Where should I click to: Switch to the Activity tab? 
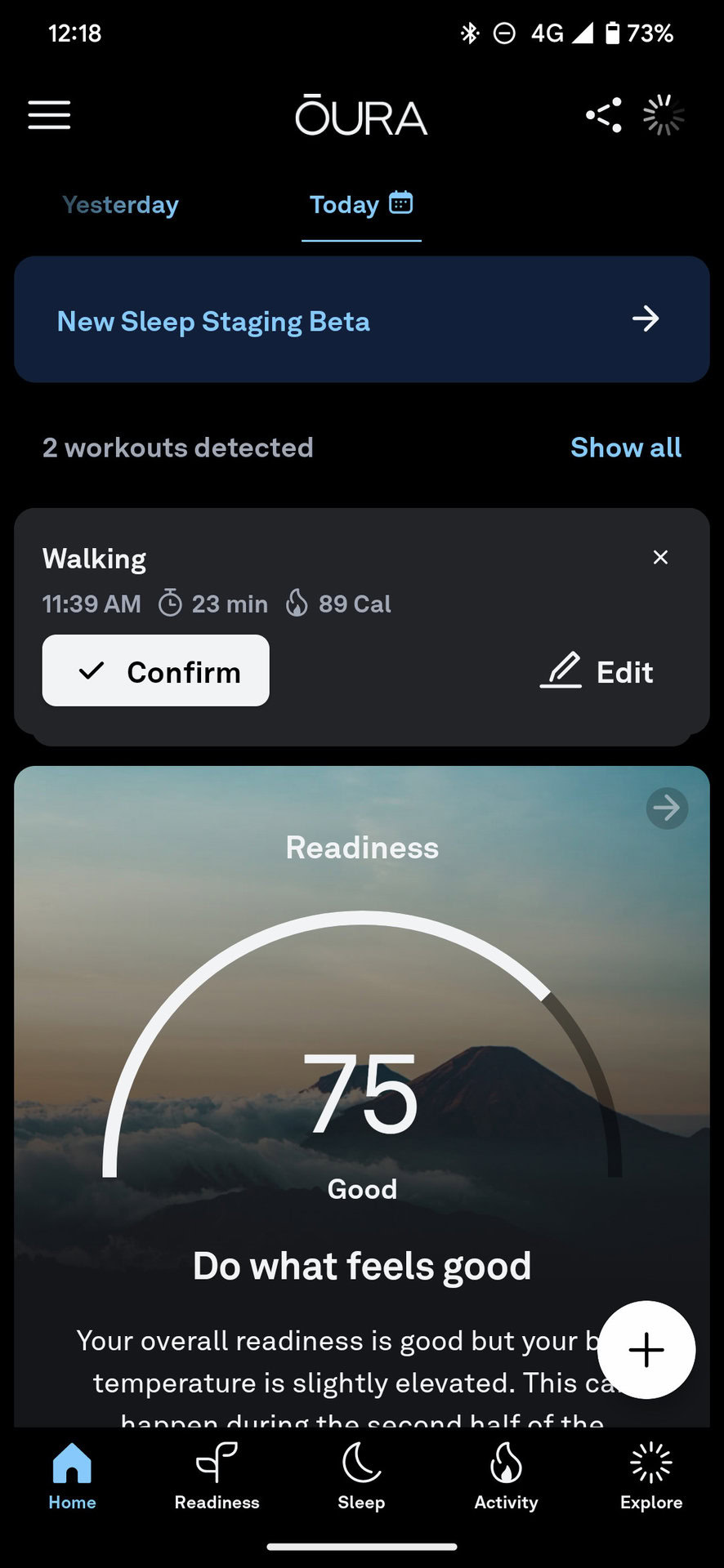(506, 1477)
